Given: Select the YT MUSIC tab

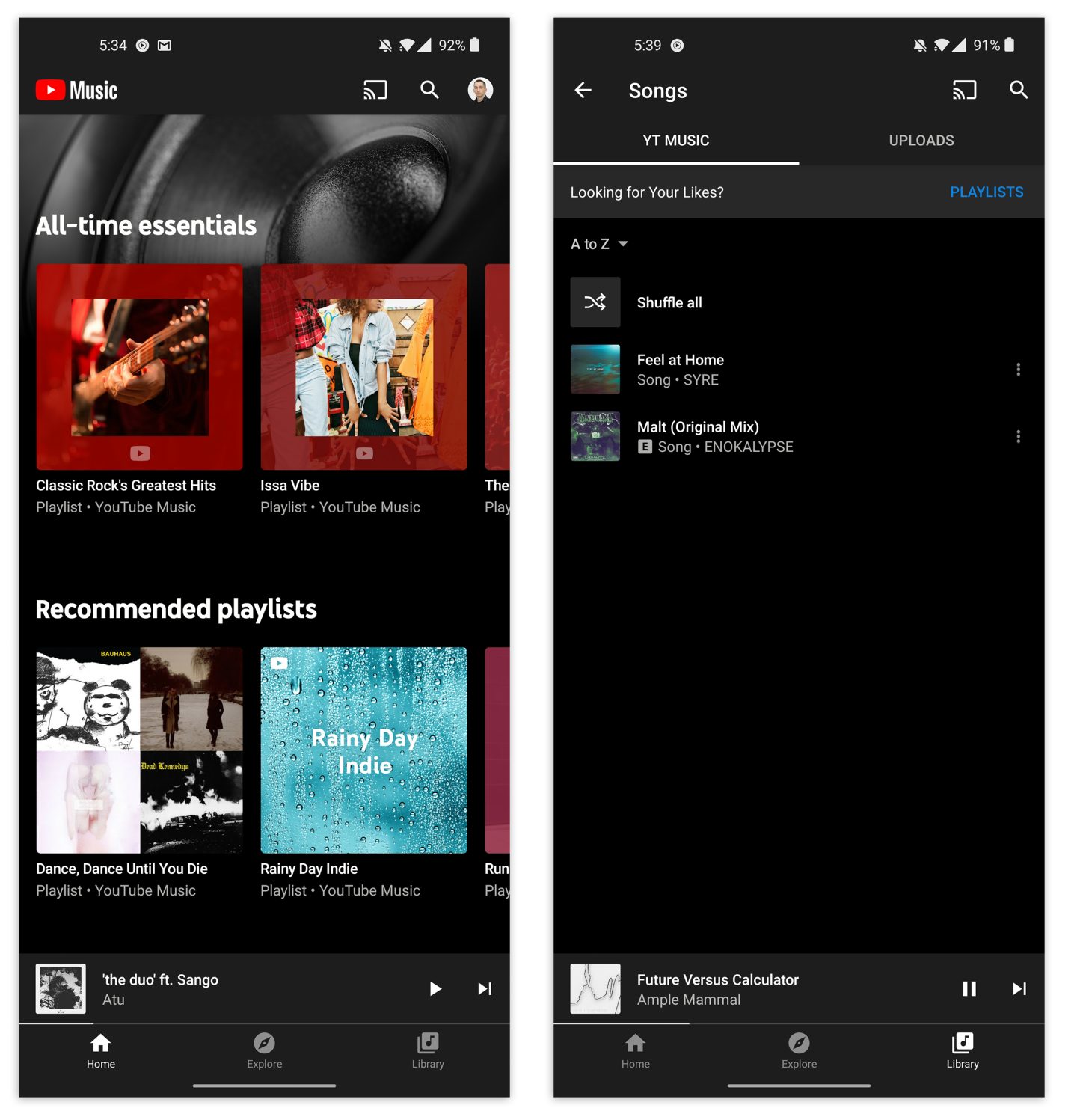Looking at the screenshot, I should tap(675, 141).
